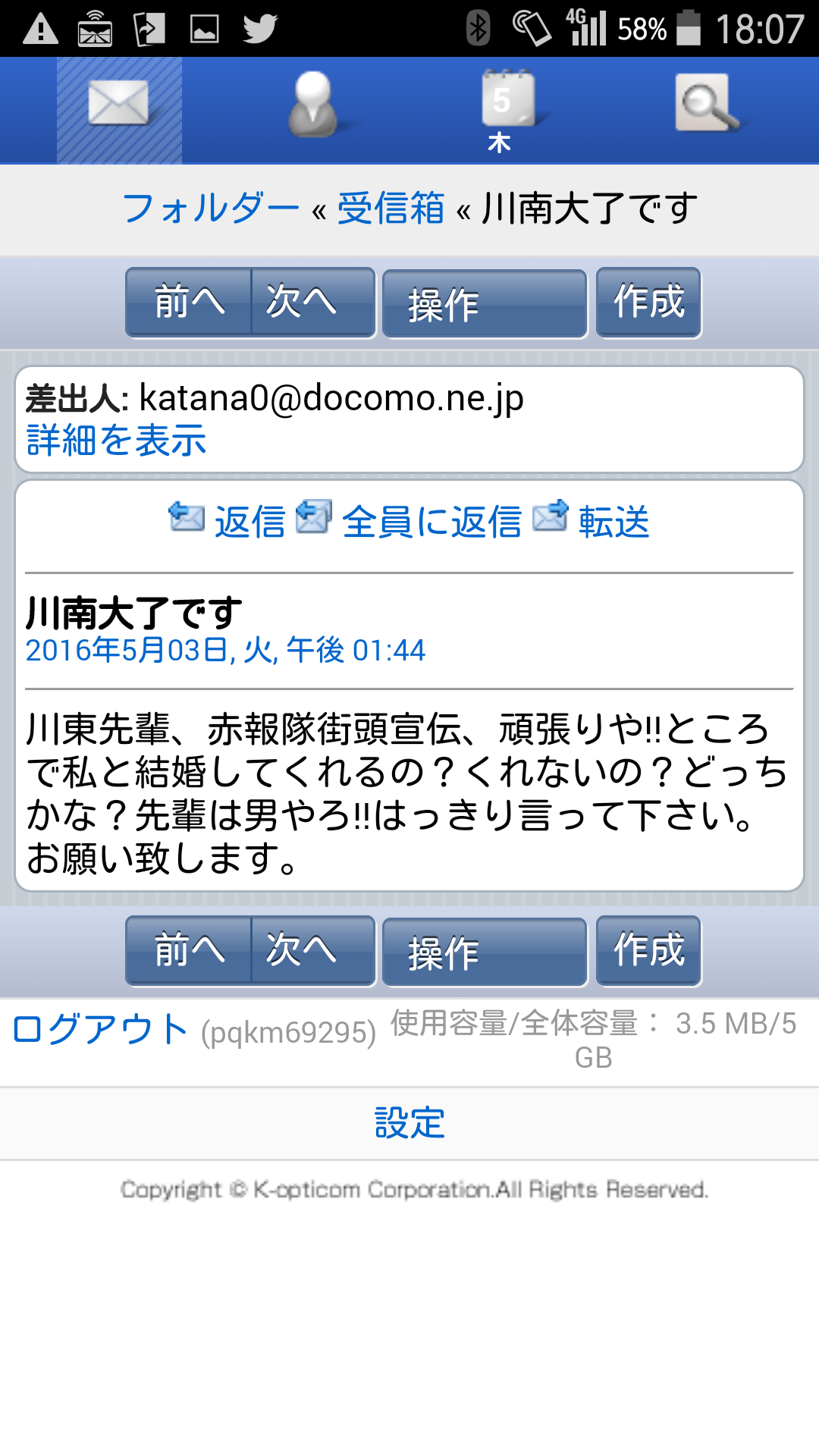This screenshot has height=1456, width=819.
Task: Tap the bottom 次へ button
Action: coord(313,950)
